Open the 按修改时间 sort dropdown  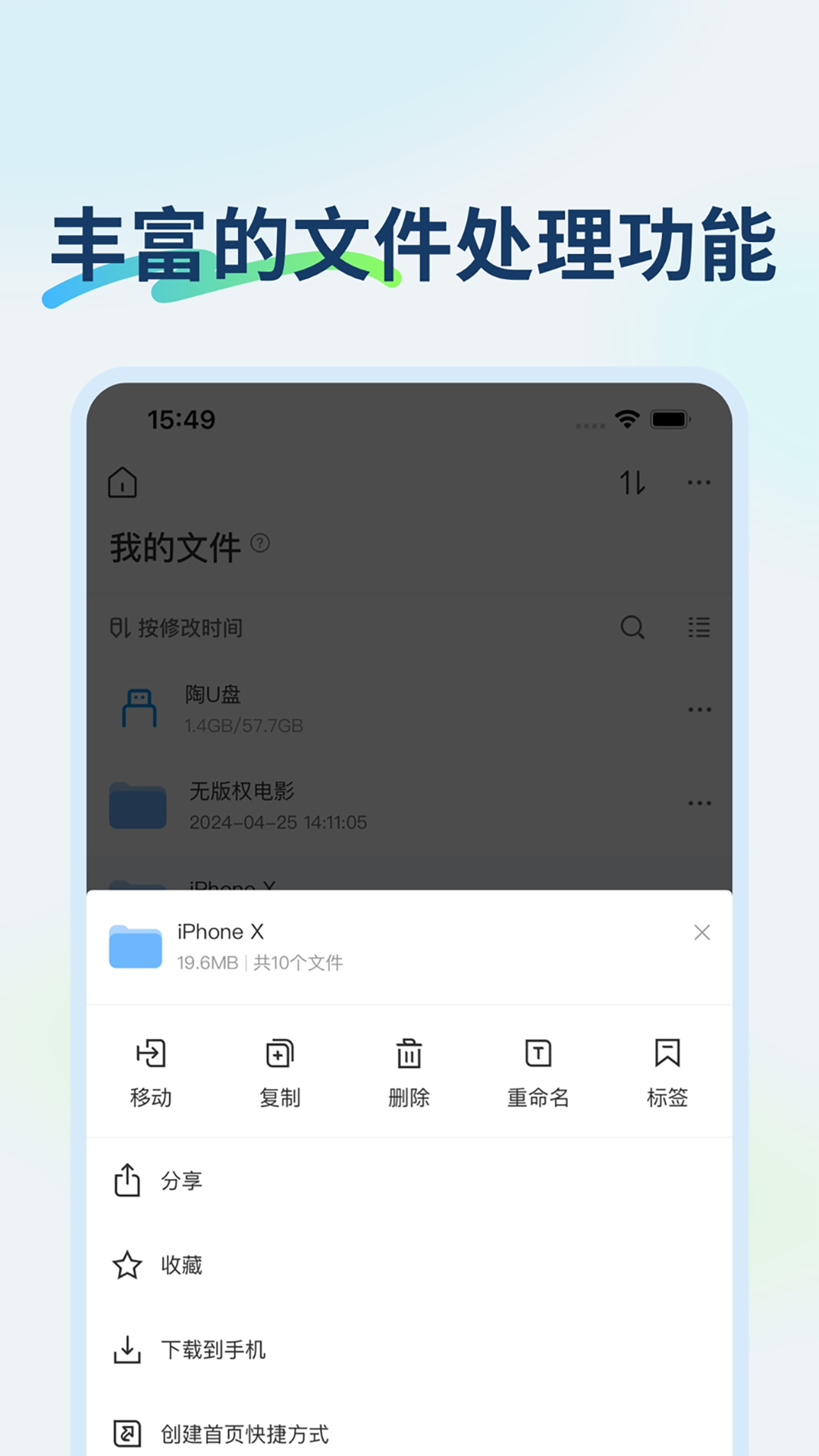coord(177,628)
